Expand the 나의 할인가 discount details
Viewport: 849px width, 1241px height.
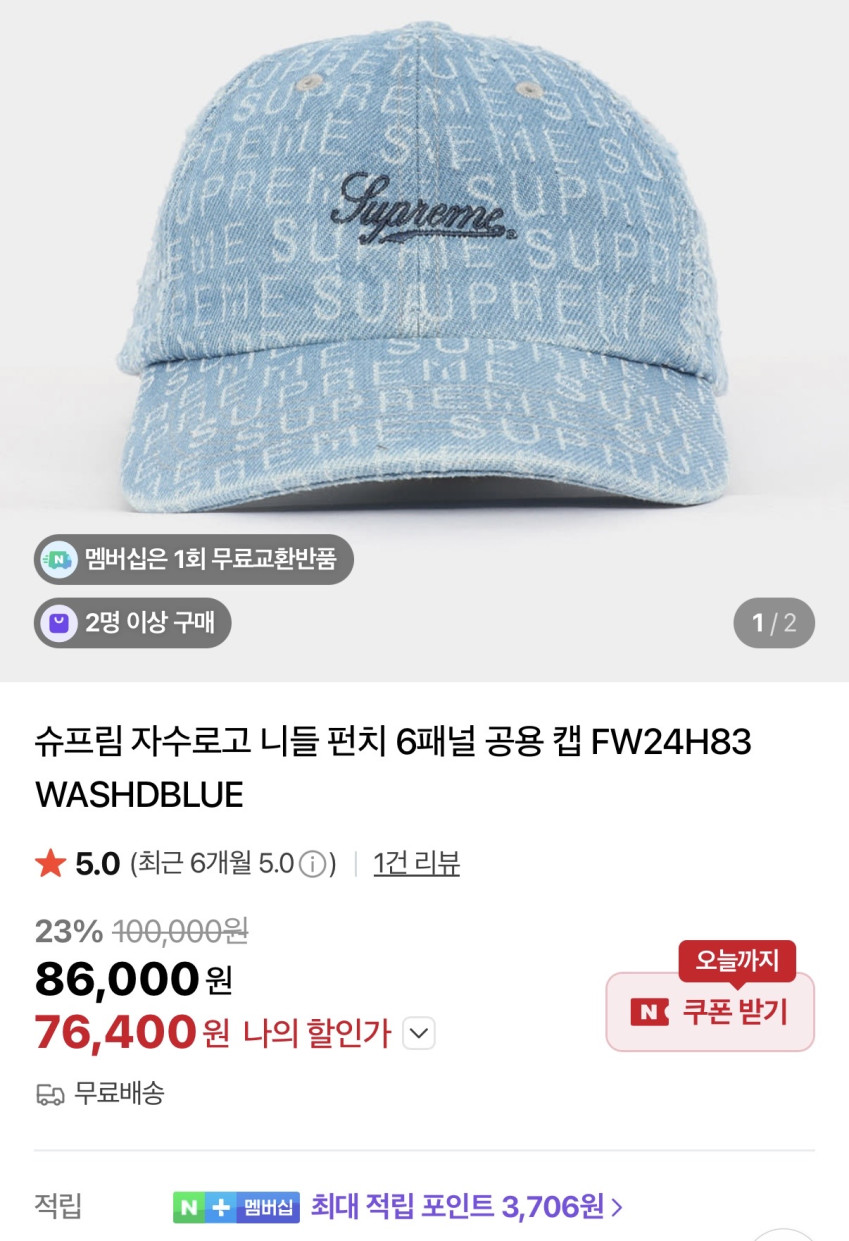click(x=419, y=1033)
